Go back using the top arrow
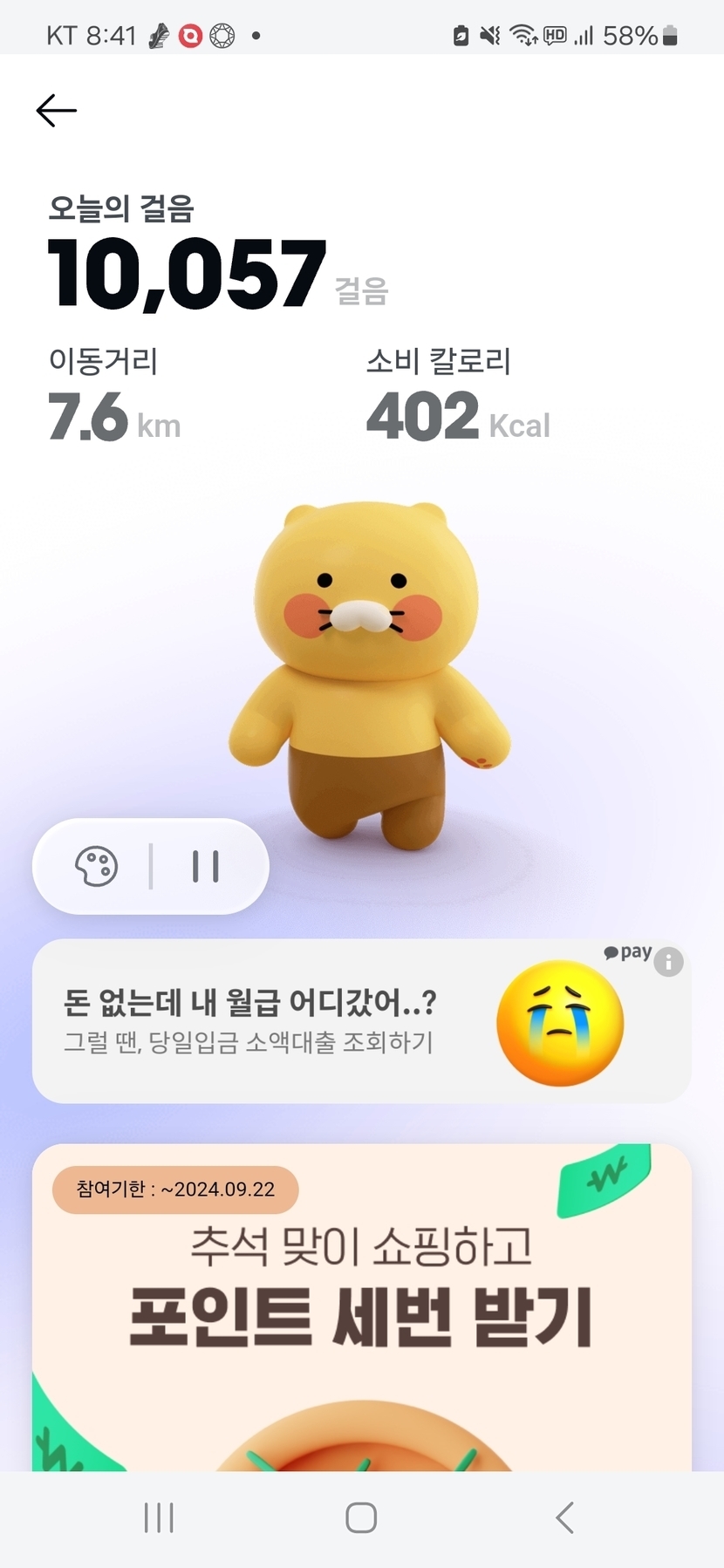 [x=57, y=111]
